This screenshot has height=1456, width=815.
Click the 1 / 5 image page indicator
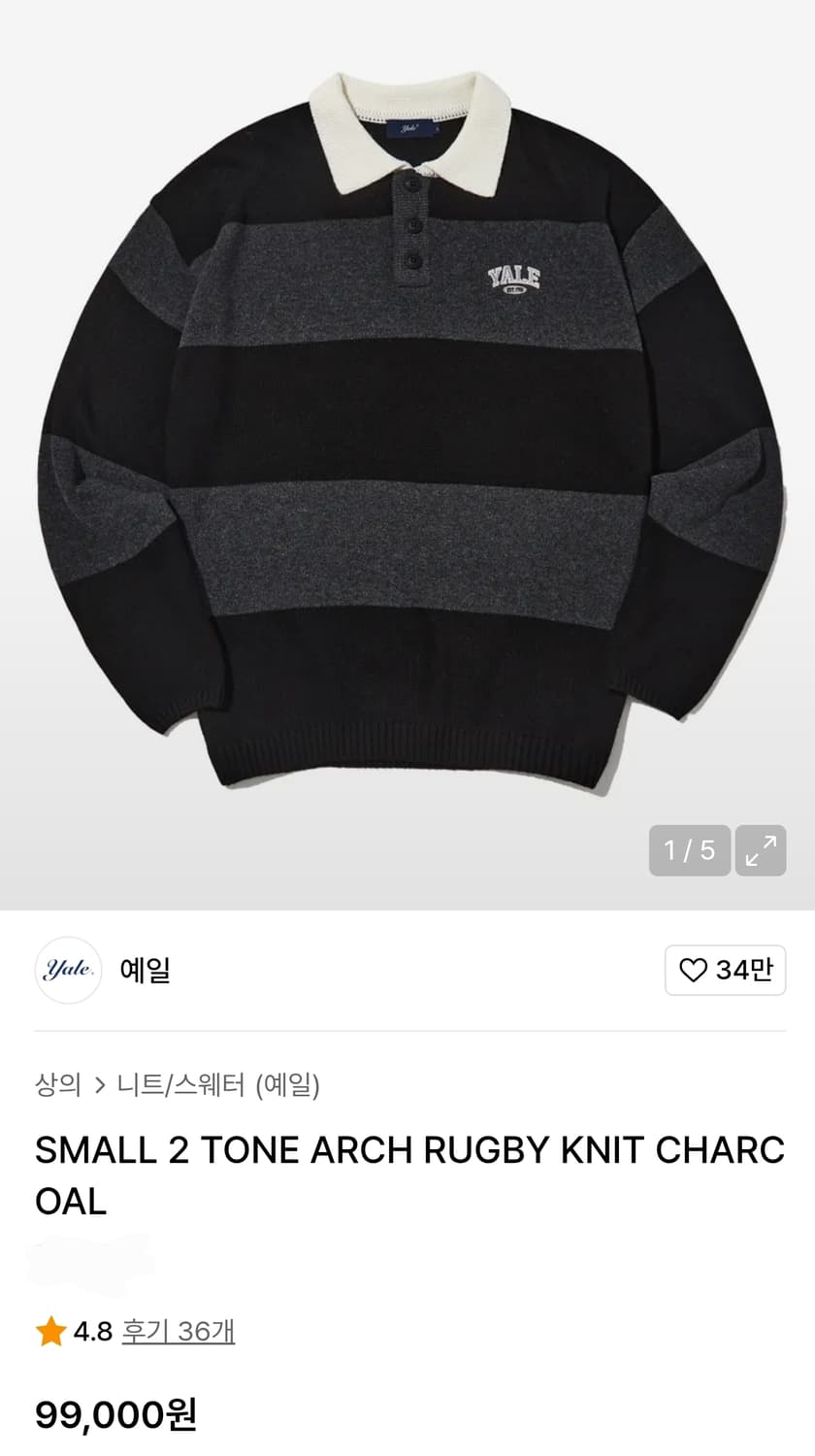[x=690, y=850]
